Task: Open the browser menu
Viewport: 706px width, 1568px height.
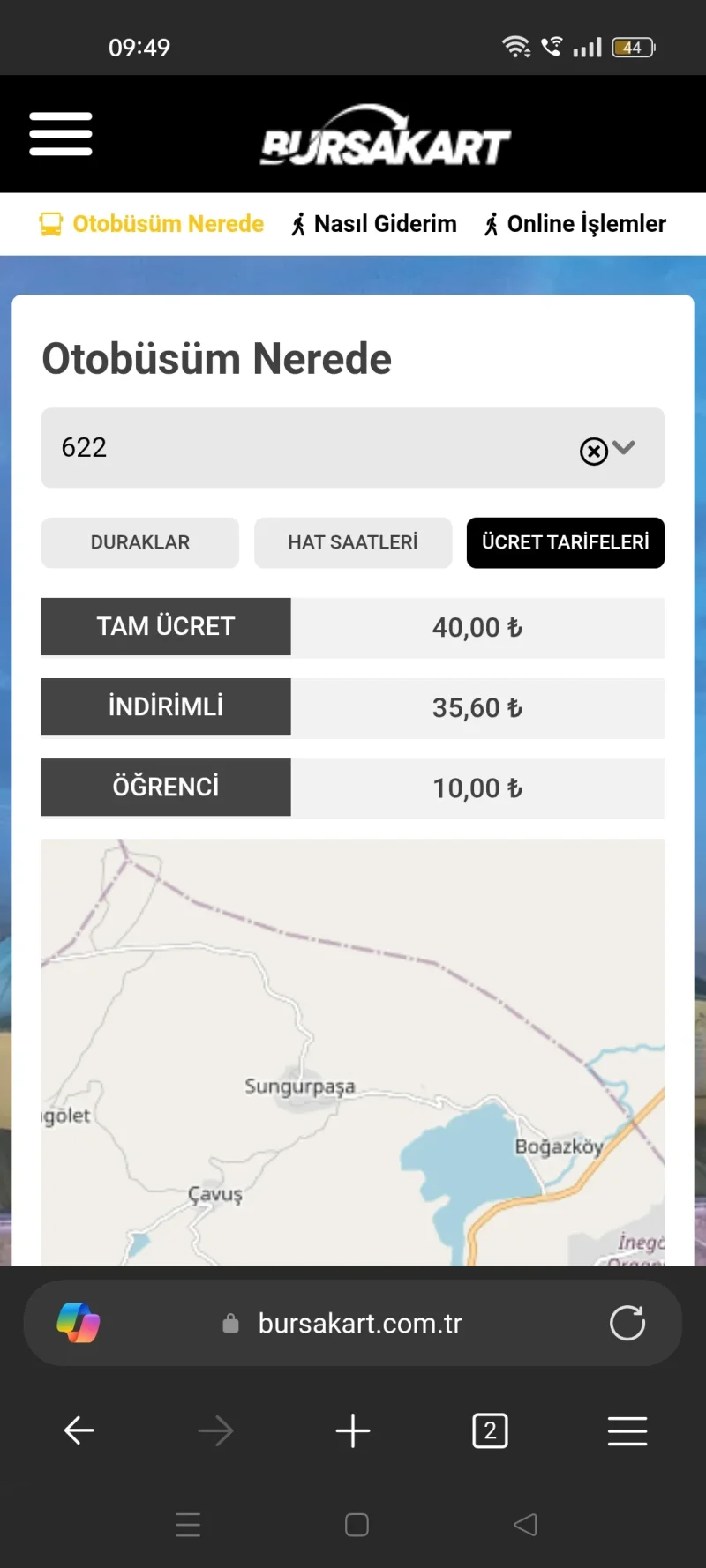Action: [627, 1430]
